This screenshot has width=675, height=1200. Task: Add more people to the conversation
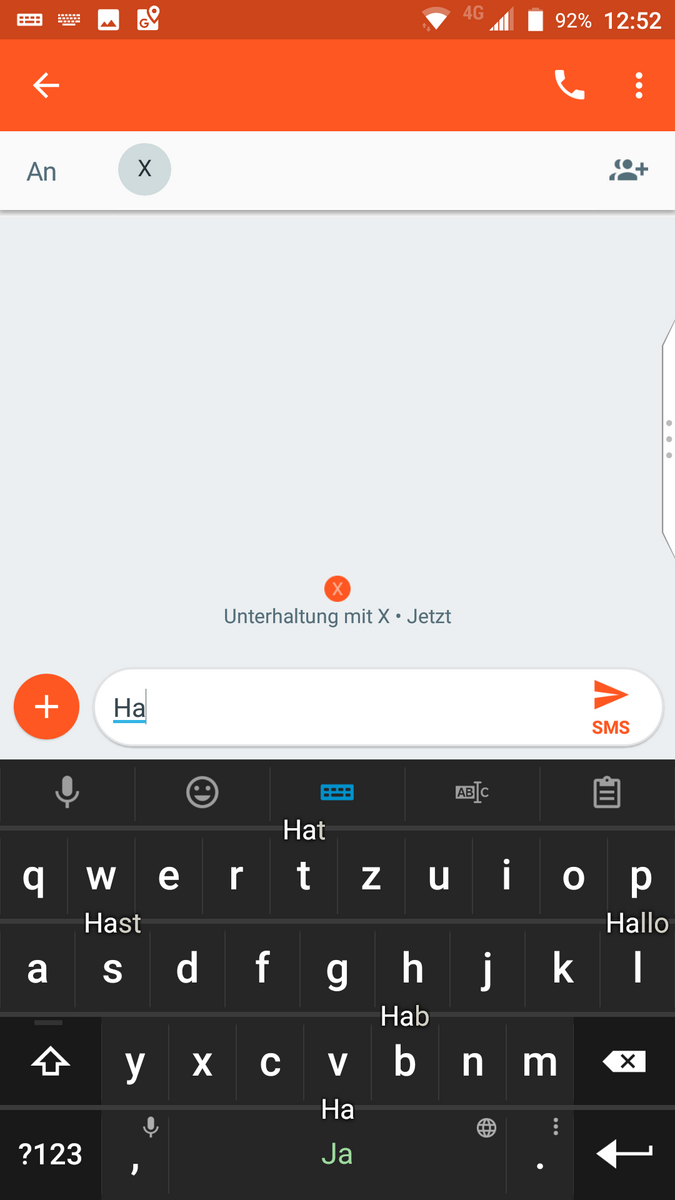628,171
